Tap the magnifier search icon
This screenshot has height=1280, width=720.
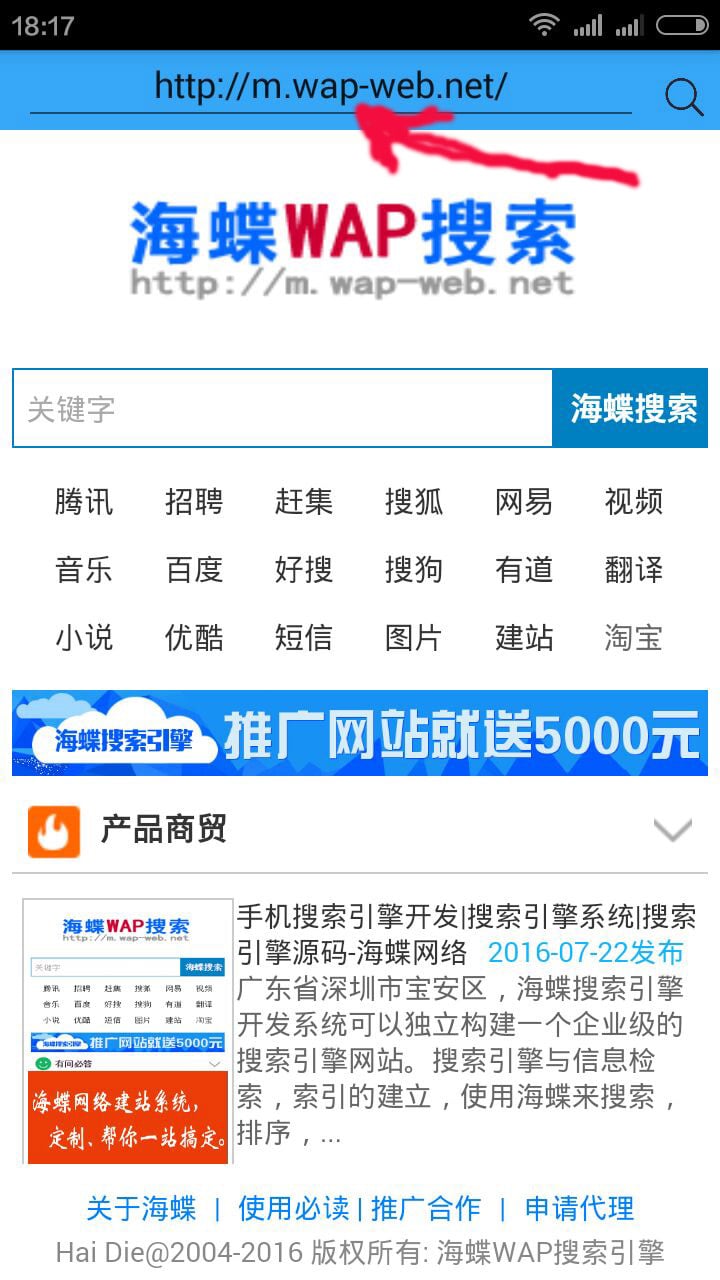tap(684, 97)
